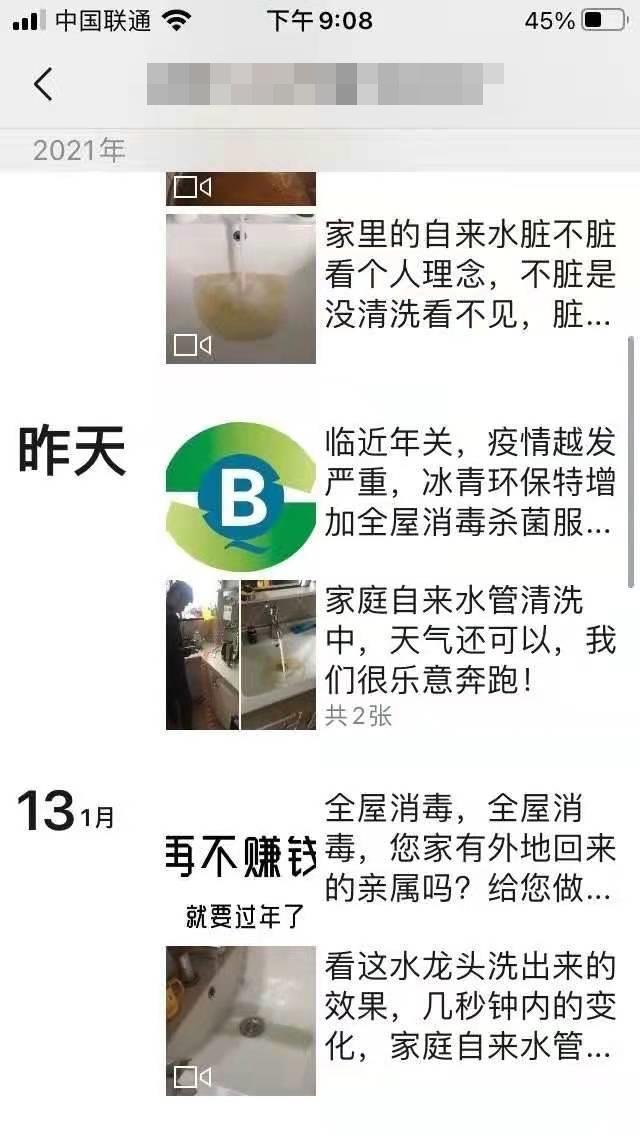Open the partially visible video at the top
The image size is (640, 1136).
[241, 189]
